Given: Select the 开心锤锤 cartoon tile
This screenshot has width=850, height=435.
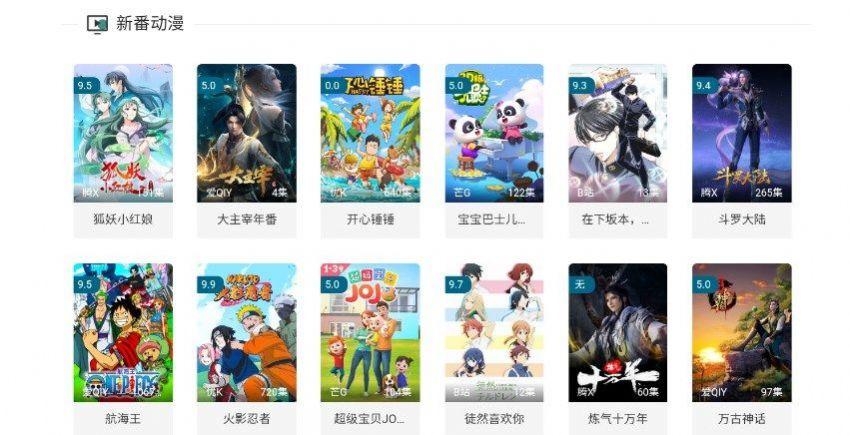Looking at the screenshot, I should pyautogui.click(x=370, y=134).
